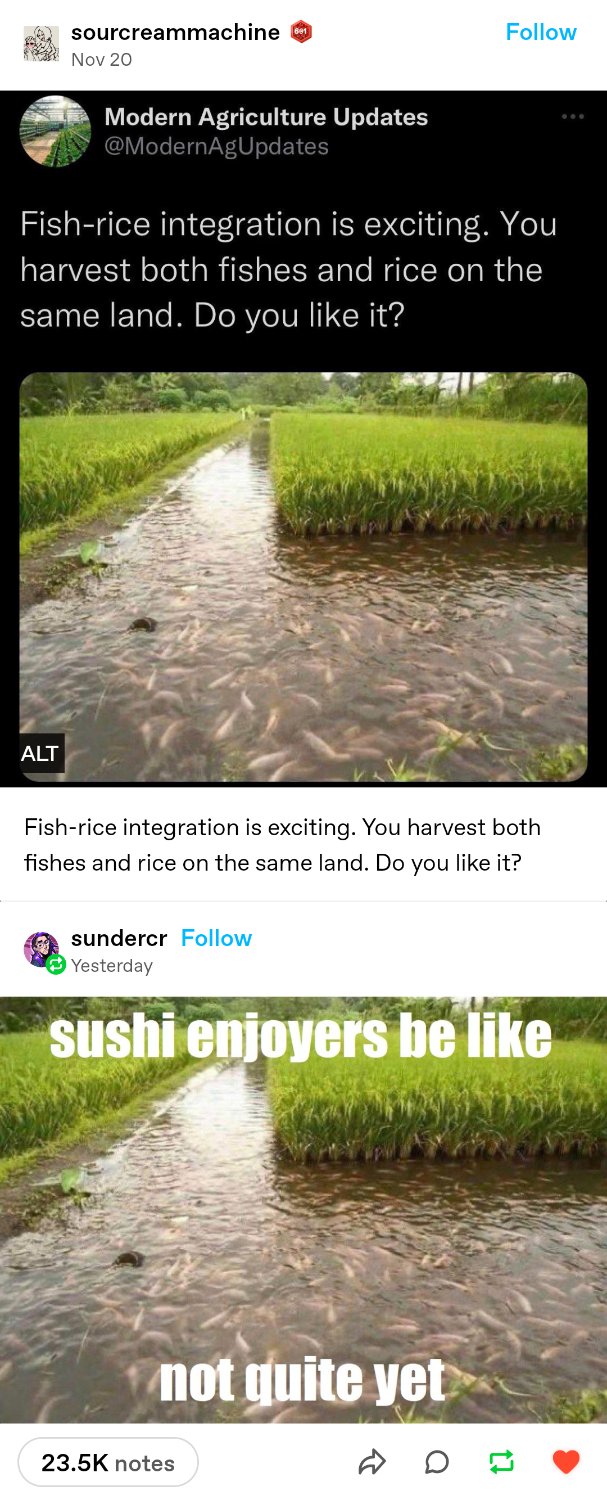The width and height of the screenshot is (607, 1500).
Task: Open sourcreammachine's avatar
Action: pyautogui.click(x=41, y=43)
